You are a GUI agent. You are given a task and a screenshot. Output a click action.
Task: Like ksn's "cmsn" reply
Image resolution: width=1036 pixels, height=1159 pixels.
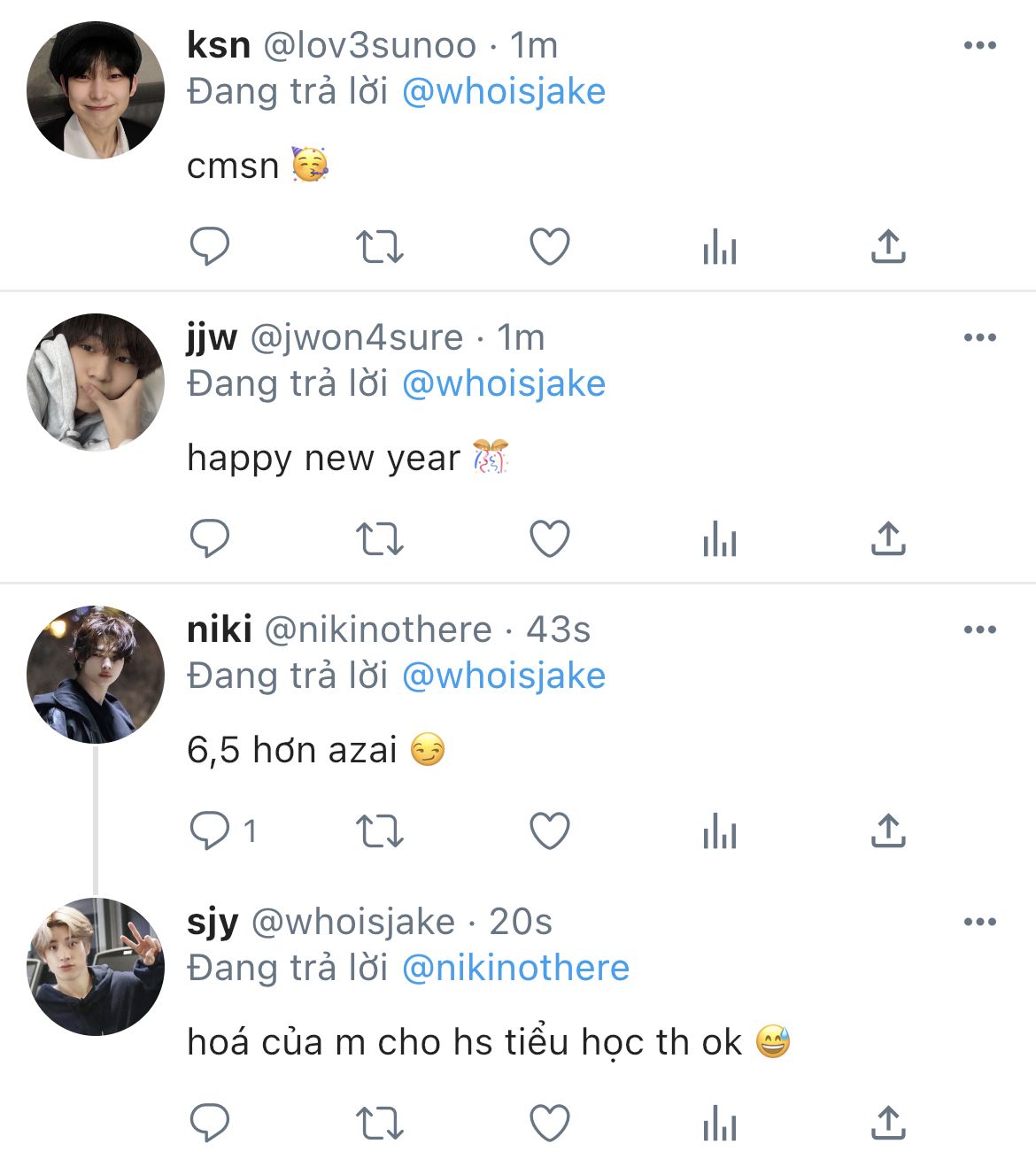point(549,247)
